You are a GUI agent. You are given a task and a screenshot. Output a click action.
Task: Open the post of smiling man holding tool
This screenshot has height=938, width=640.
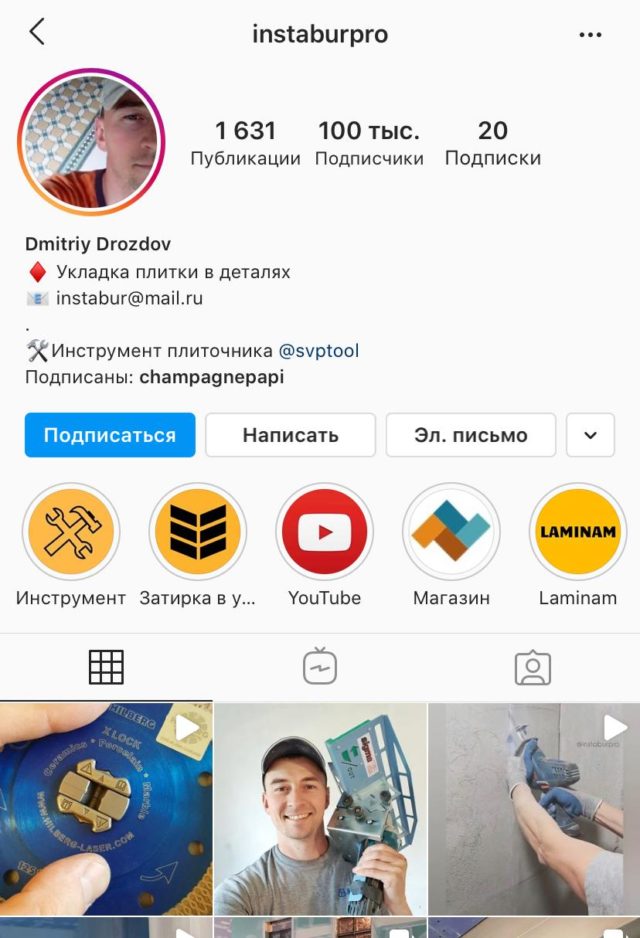320,808
